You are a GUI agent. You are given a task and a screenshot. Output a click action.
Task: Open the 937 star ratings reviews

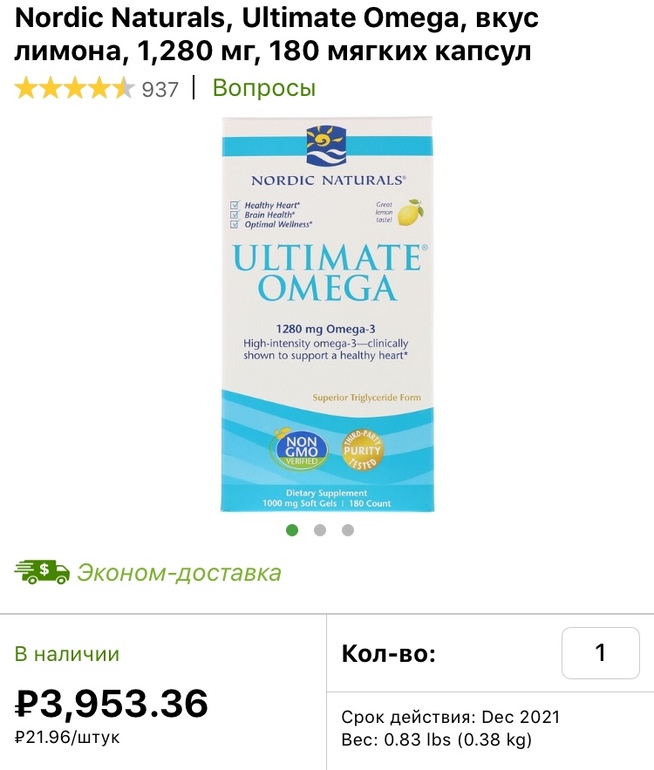click(x=95, y=89)
